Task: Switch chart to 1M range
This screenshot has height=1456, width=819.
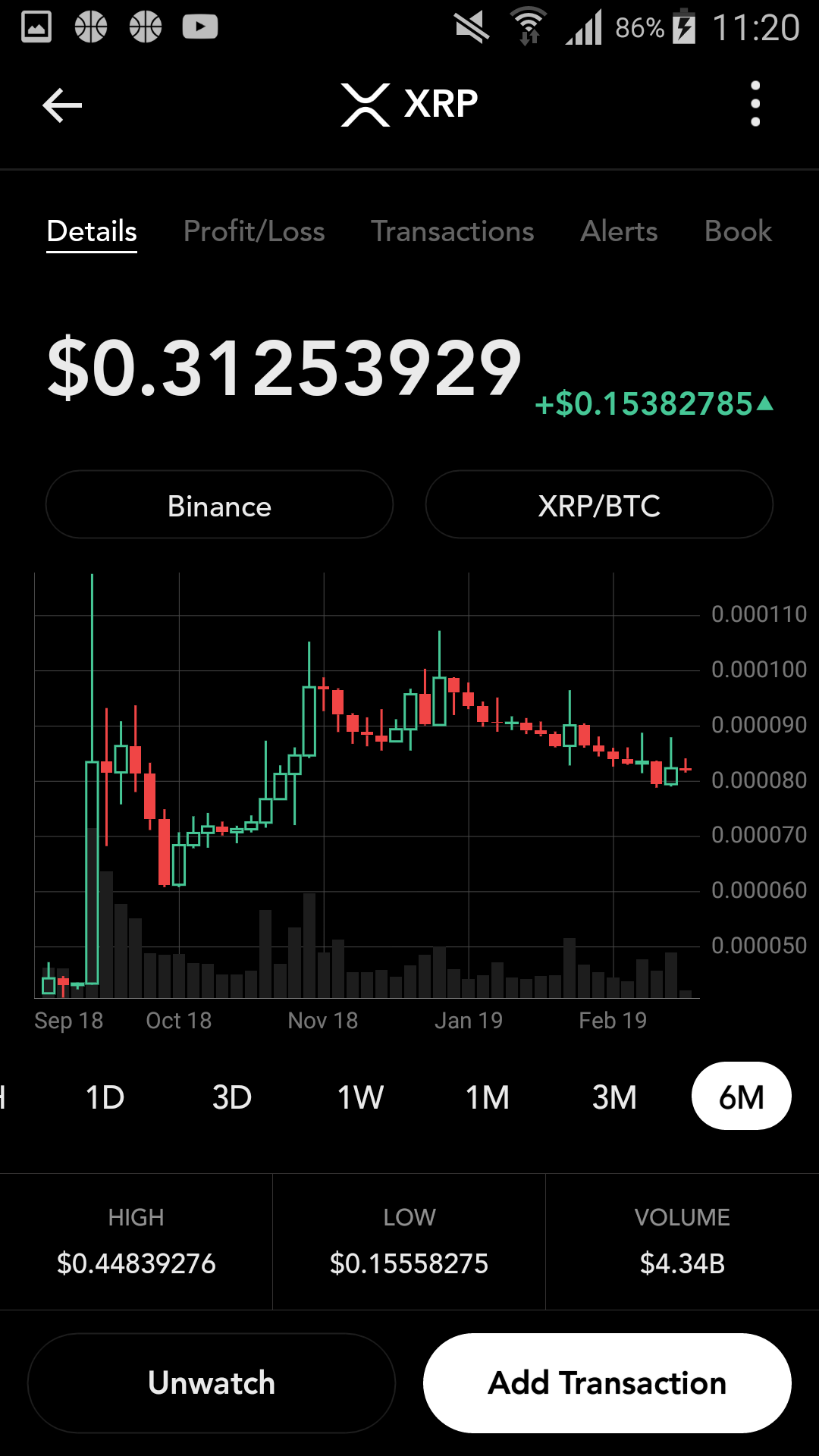Action: tap(488, 1097)
